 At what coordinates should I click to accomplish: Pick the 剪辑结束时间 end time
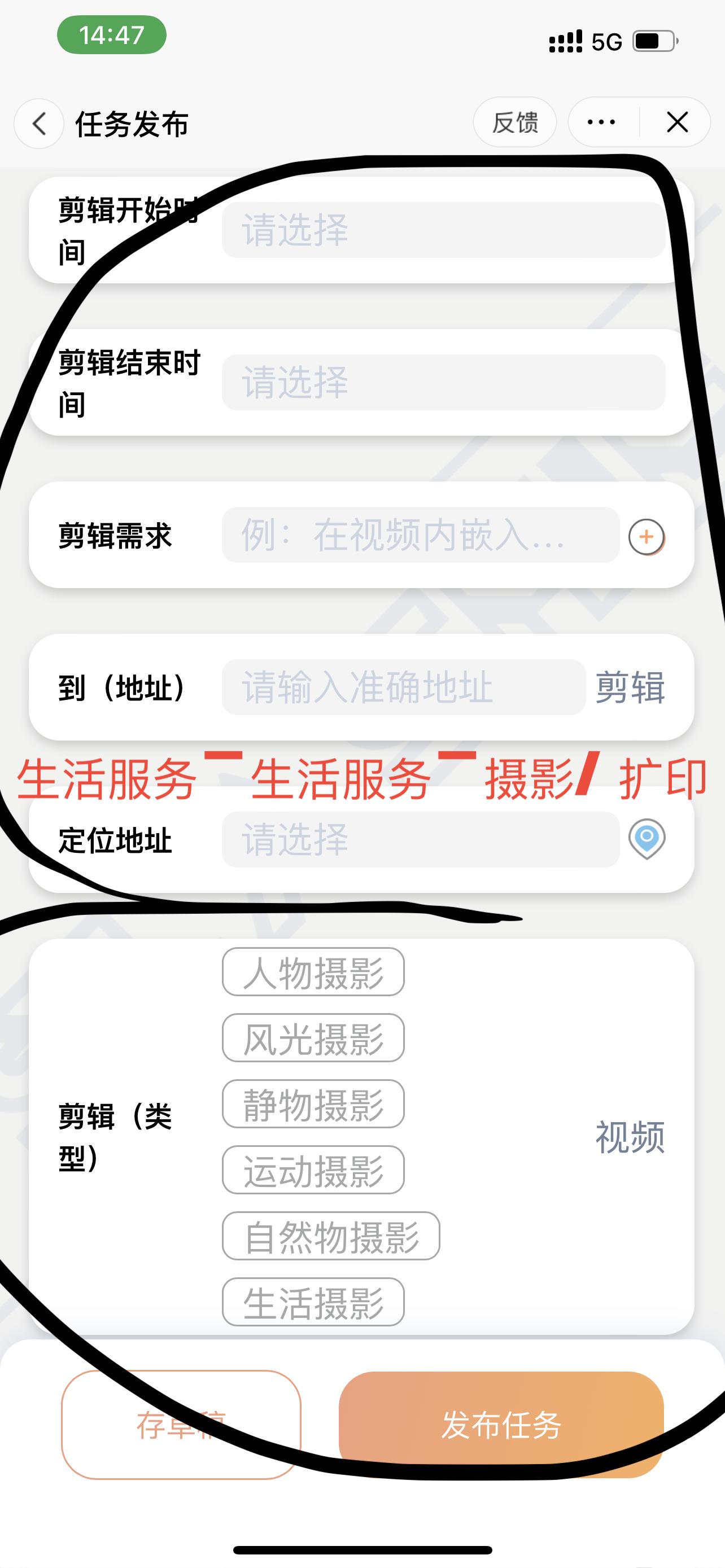pyautogui.click(x=443, y=382)
